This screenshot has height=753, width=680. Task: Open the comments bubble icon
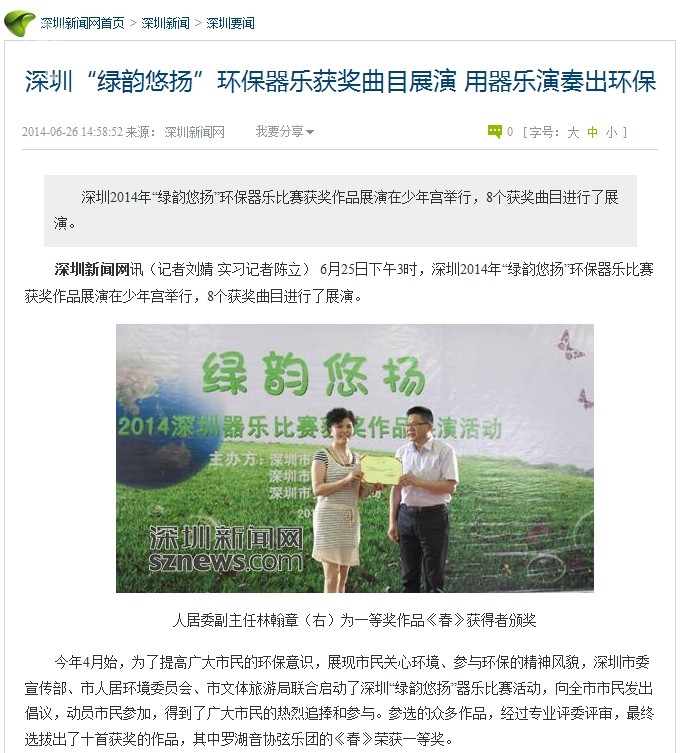[494, 131]
